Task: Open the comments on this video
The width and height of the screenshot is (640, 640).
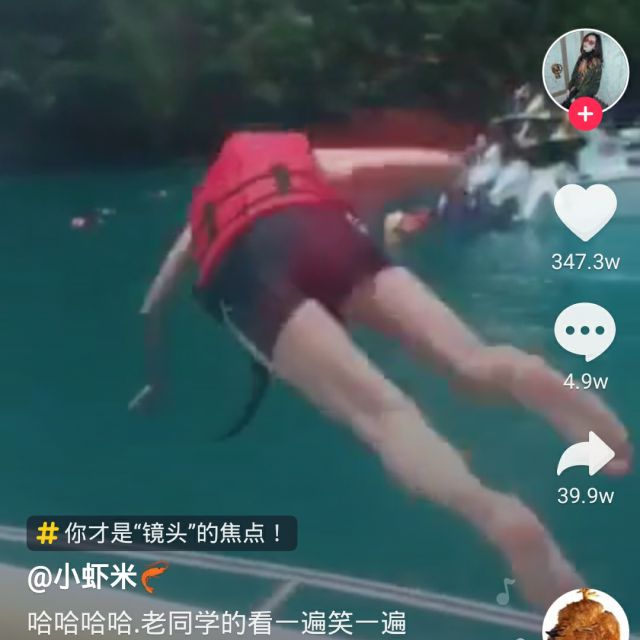Action: 585,332
